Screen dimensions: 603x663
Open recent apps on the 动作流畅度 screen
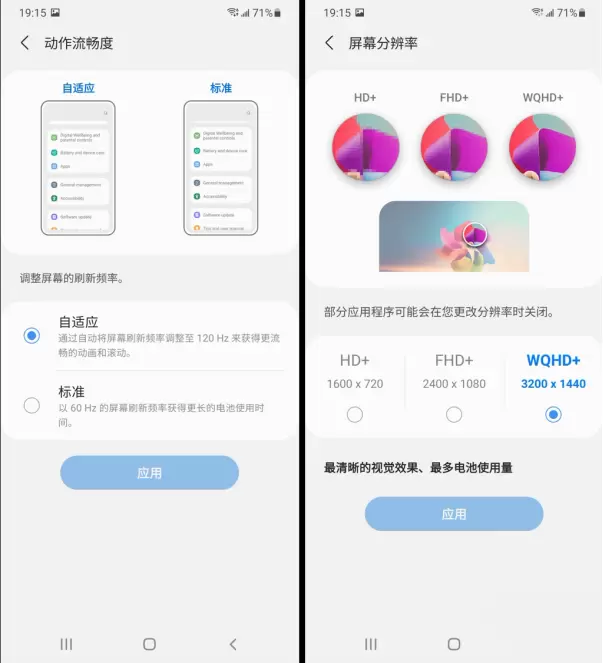[x=67, y=644]
